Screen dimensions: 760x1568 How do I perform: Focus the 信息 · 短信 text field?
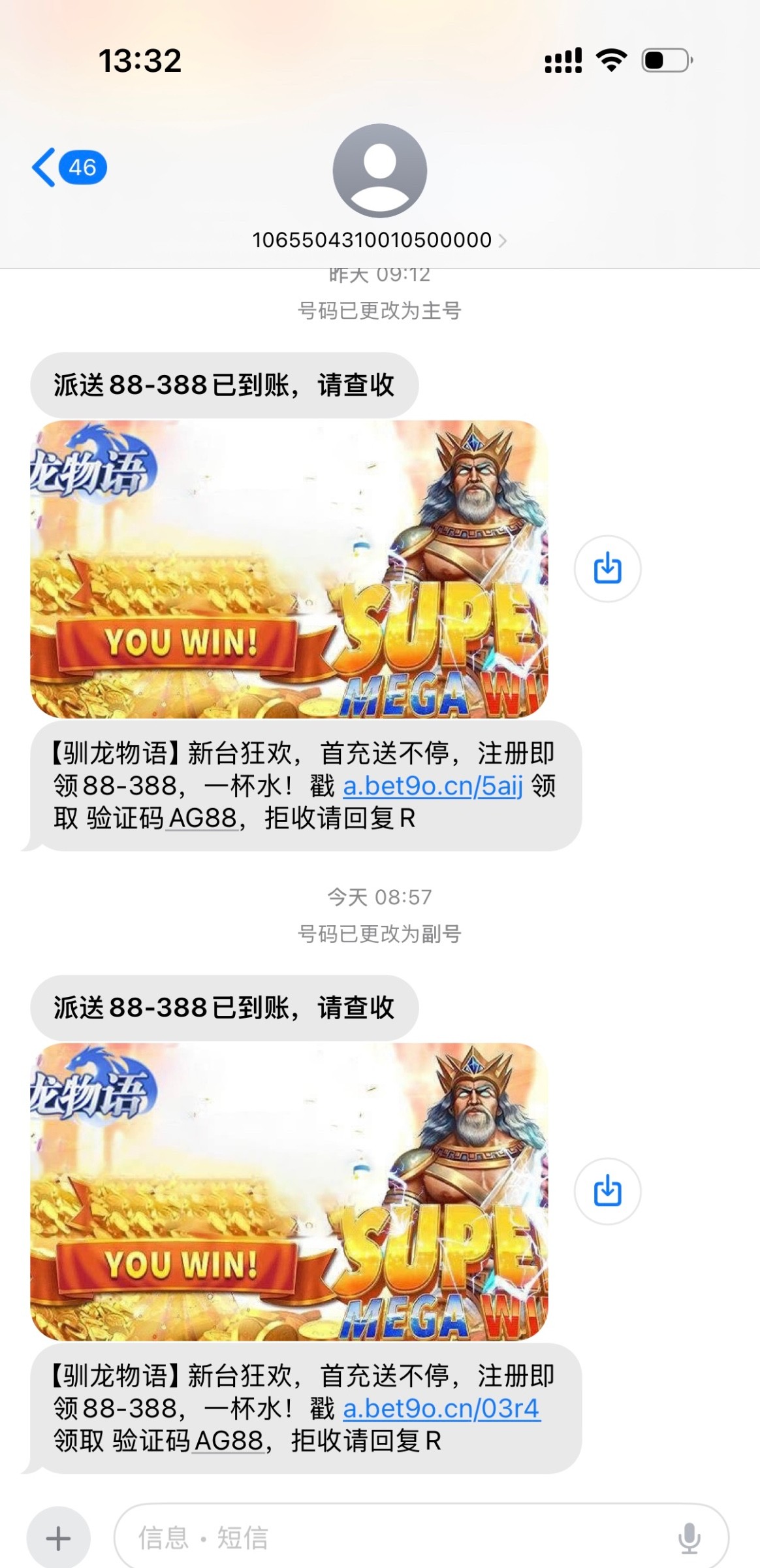point(392,1538)
